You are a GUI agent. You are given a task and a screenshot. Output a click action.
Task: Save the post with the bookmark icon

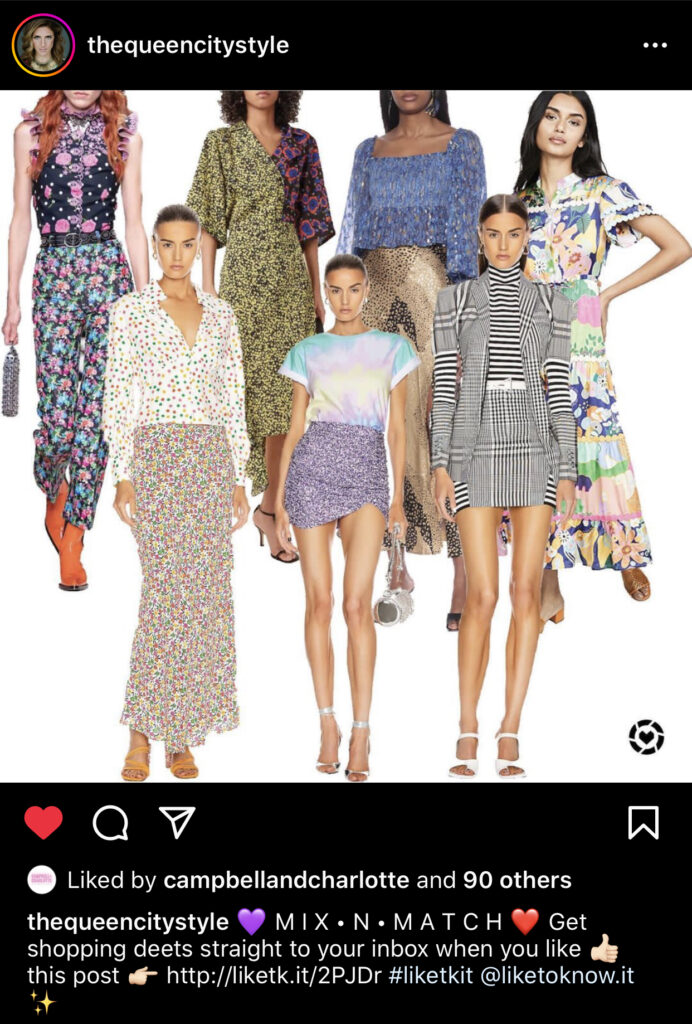point(643,823)
